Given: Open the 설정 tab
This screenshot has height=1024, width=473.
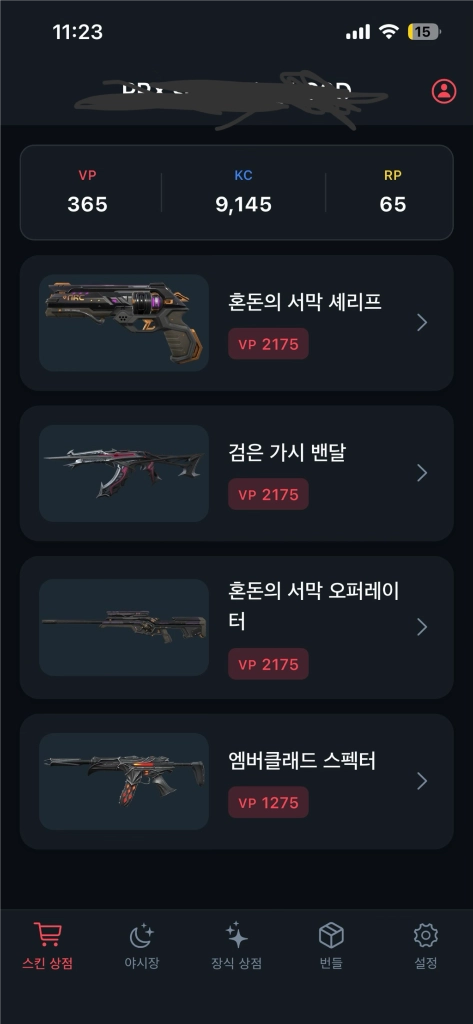Looking at the screenshot, I should point(425,946).
